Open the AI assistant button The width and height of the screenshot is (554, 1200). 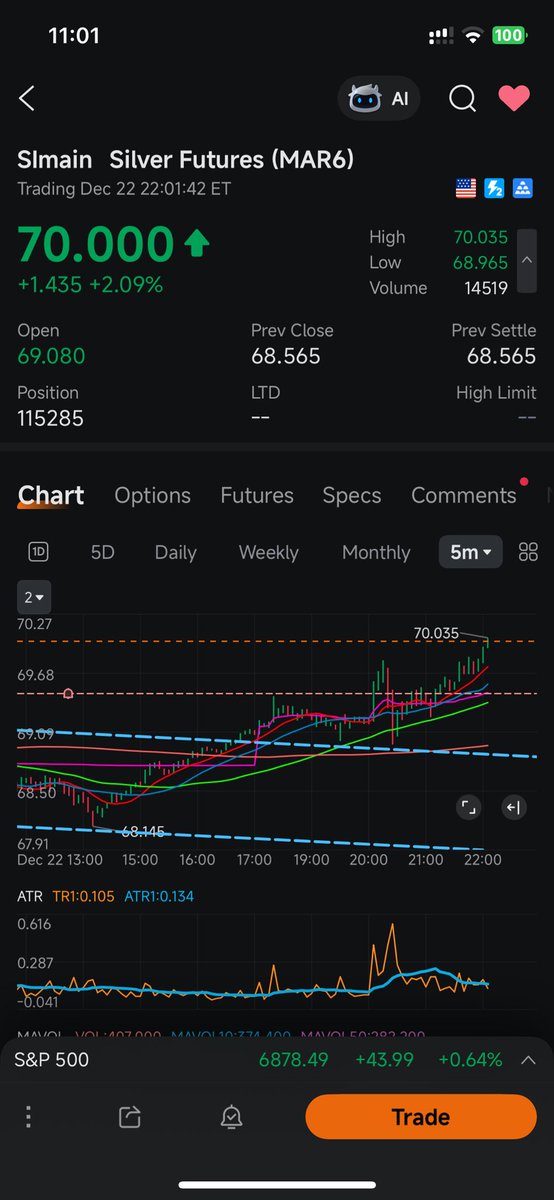[379, 98]
